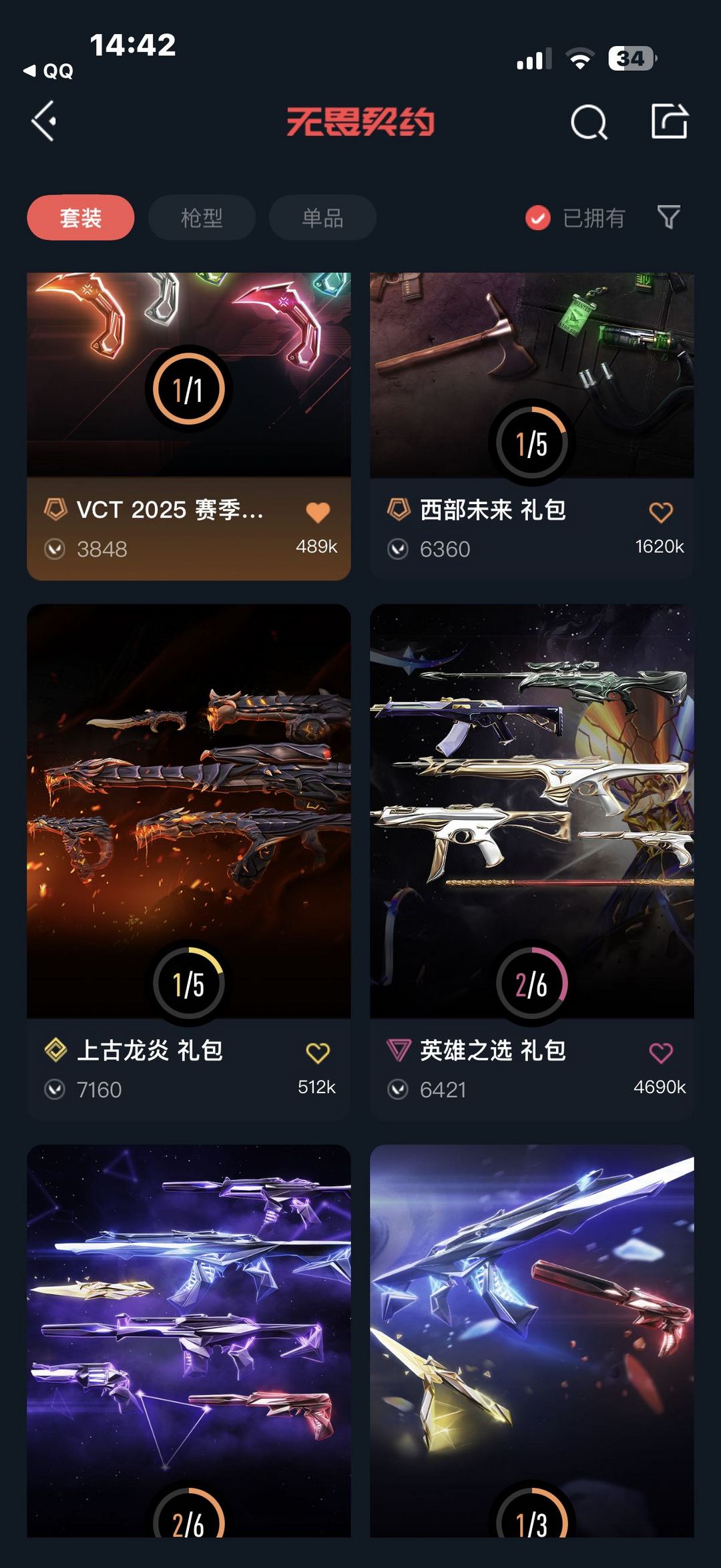Screen dimensions: 721x1568
Task: Select the 套装 tab
Action: pyautogui.click(x=81, y=218)
